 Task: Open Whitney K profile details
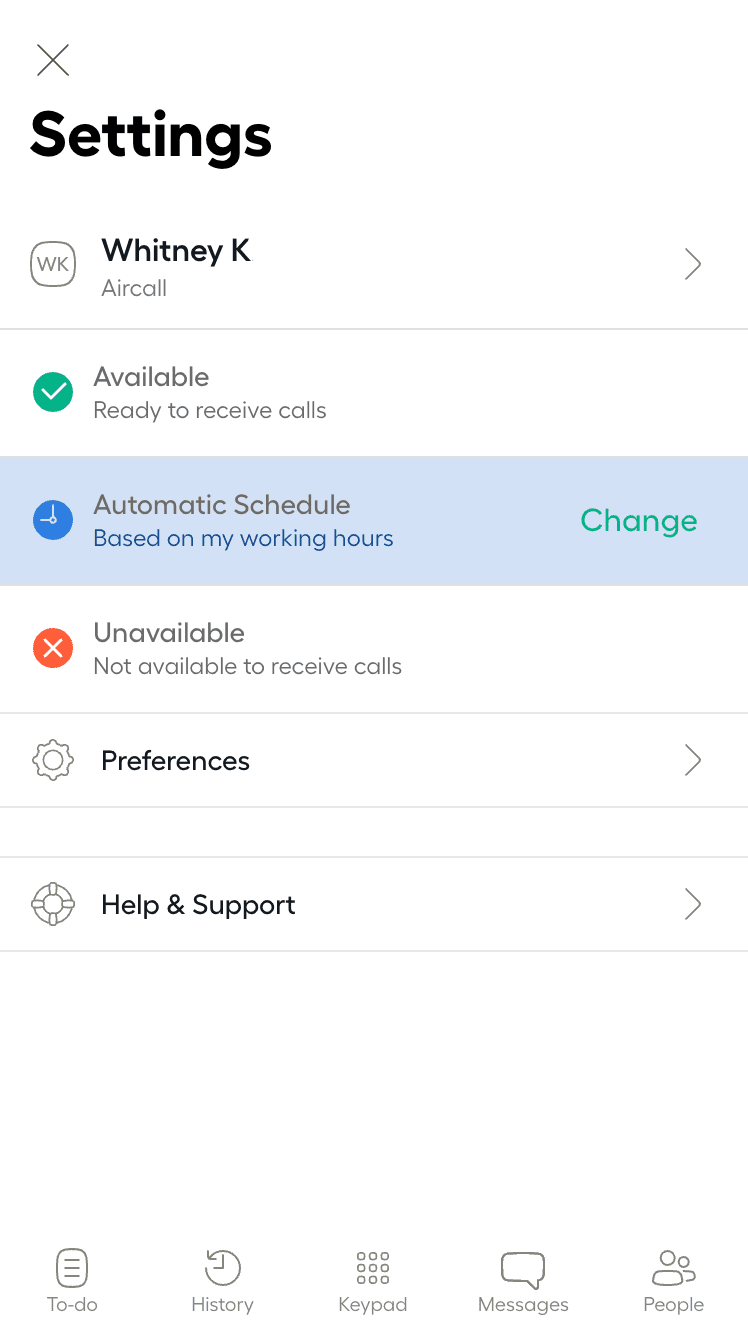[x=373, y=265]
